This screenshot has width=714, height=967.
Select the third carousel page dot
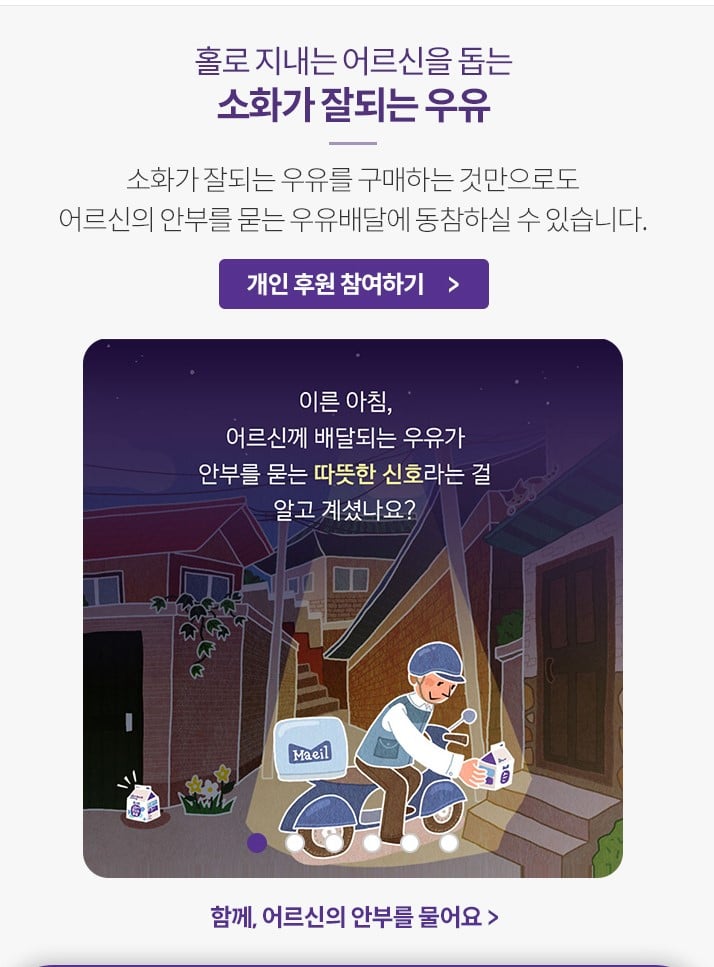334,843
